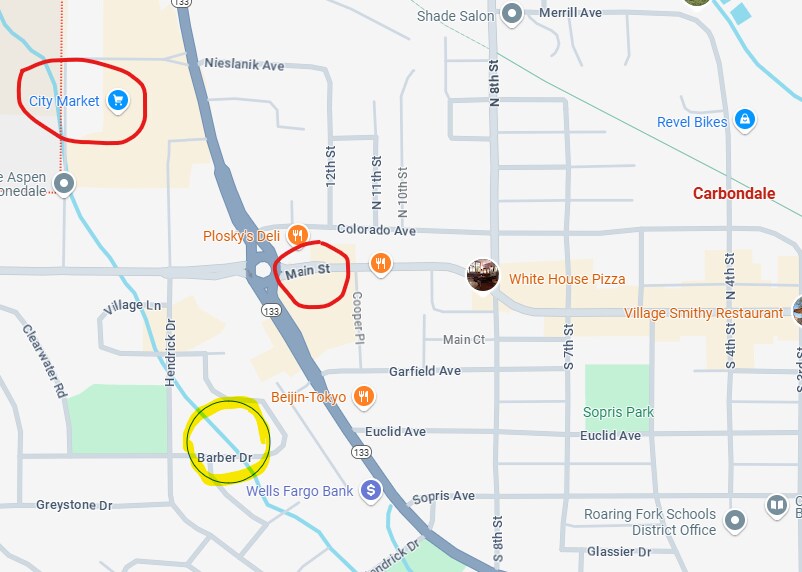Open the Sopris Park place label

[x=618, y=412]
